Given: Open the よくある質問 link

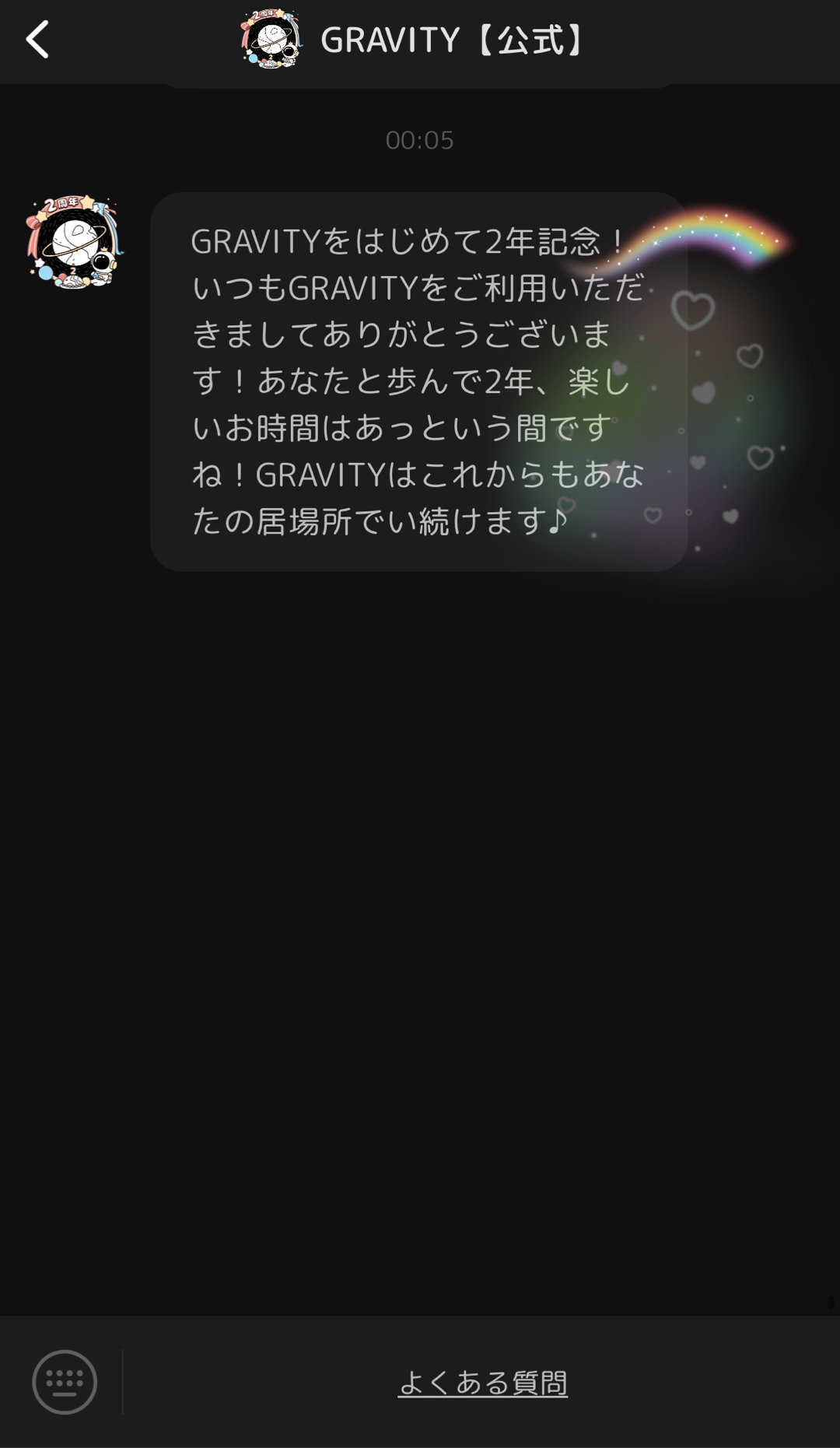Looking at the screenshot, I should point(482,1383).
